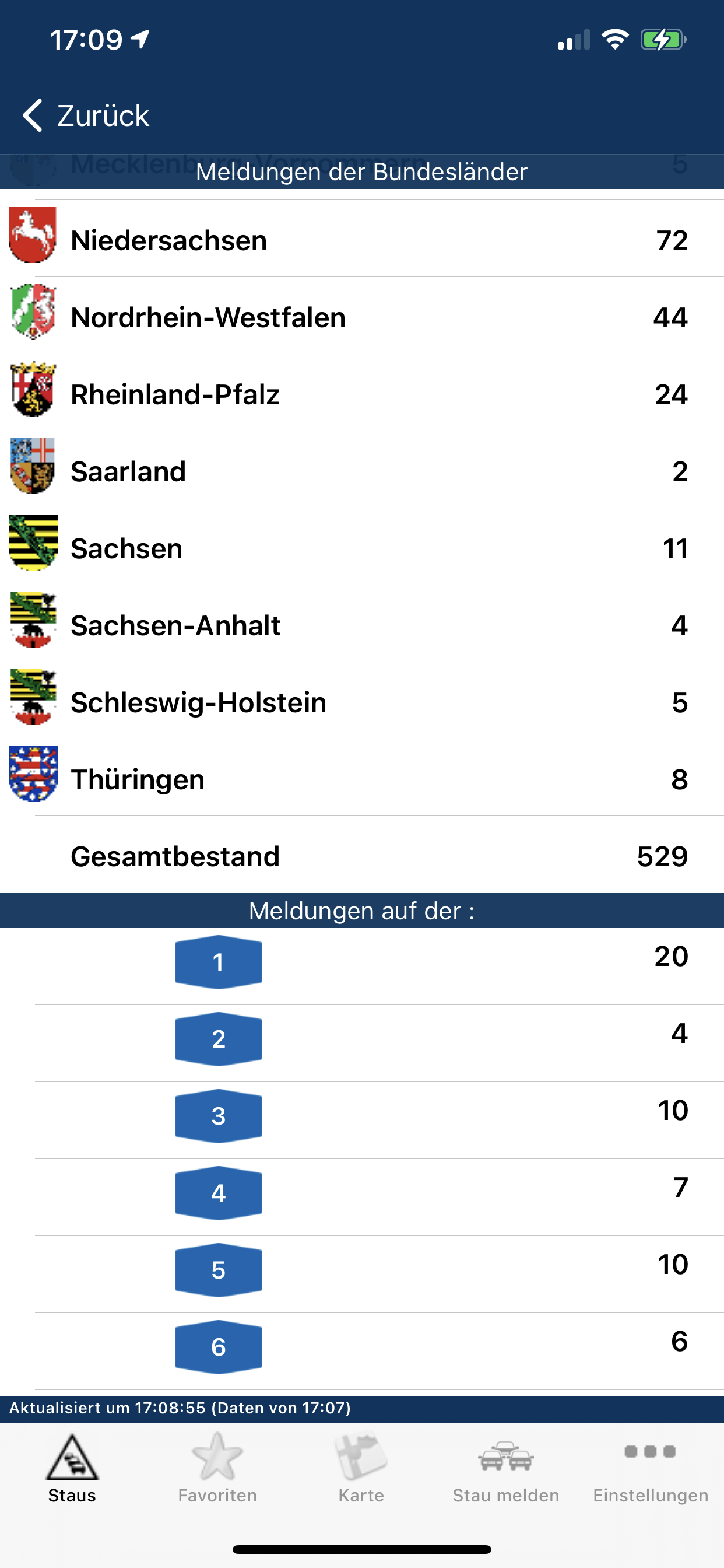Open Nordrhein-Westfalen traffic reports

pos(362,317)
